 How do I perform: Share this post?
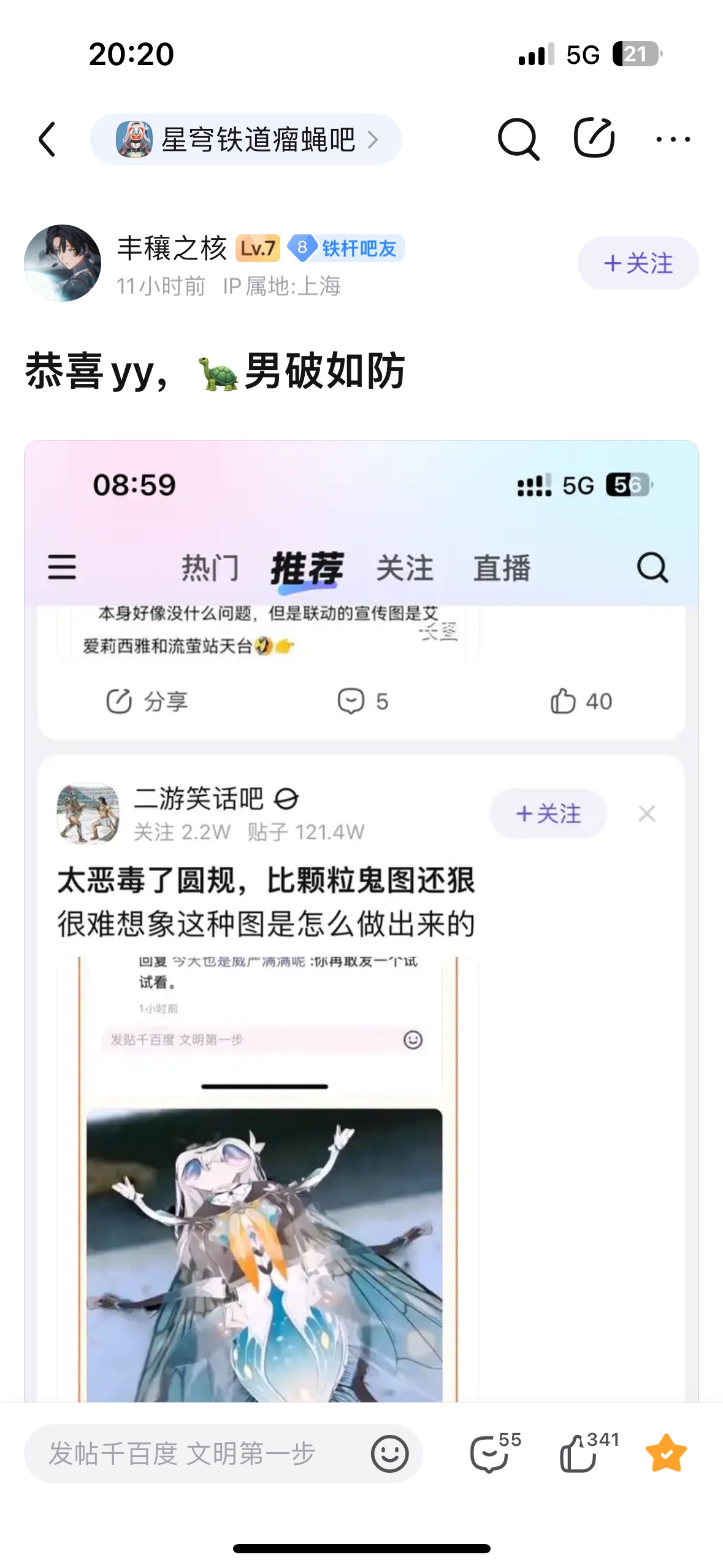[x=594, y=138]
